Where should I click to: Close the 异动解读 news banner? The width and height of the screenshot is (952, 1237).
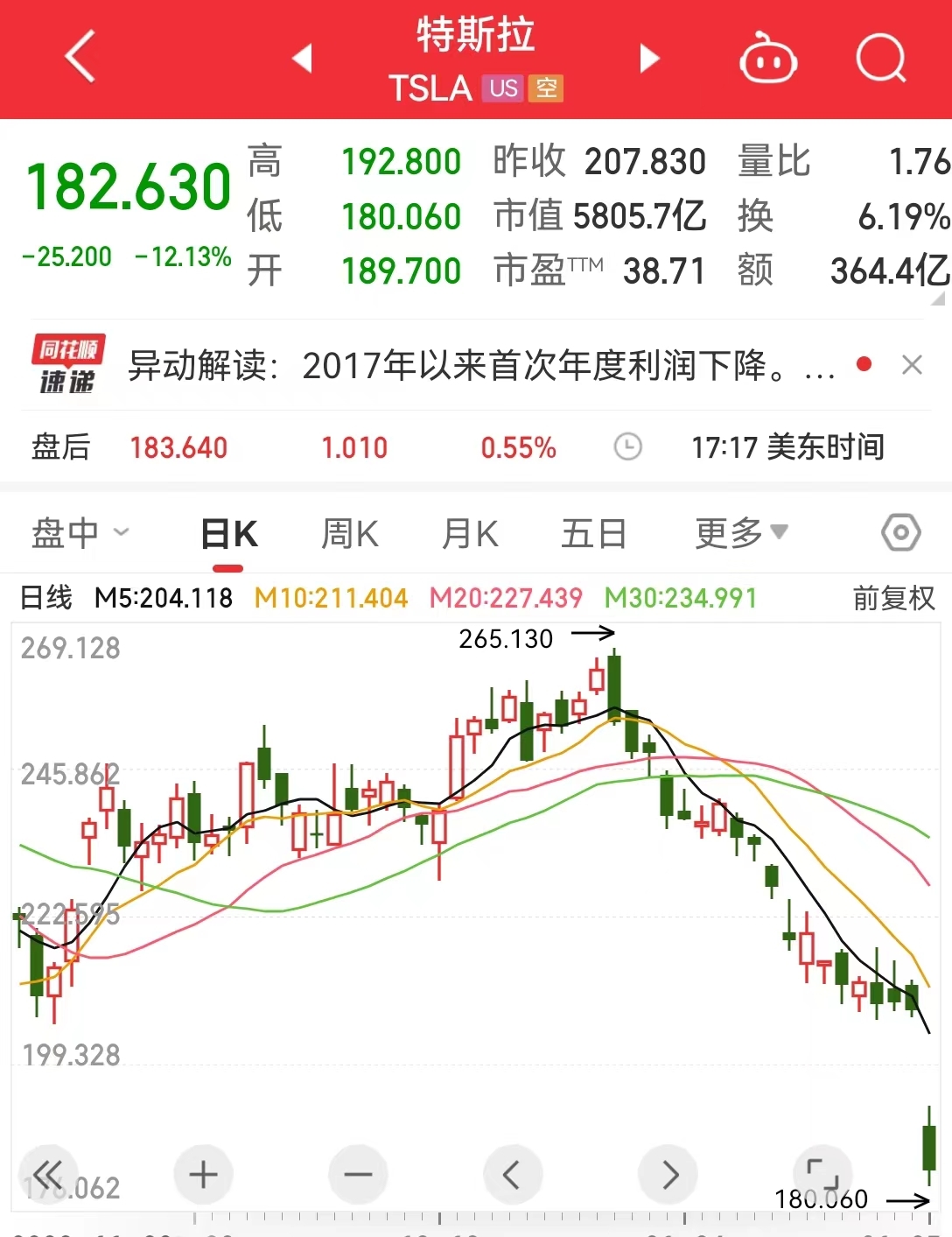coord(913,364)
